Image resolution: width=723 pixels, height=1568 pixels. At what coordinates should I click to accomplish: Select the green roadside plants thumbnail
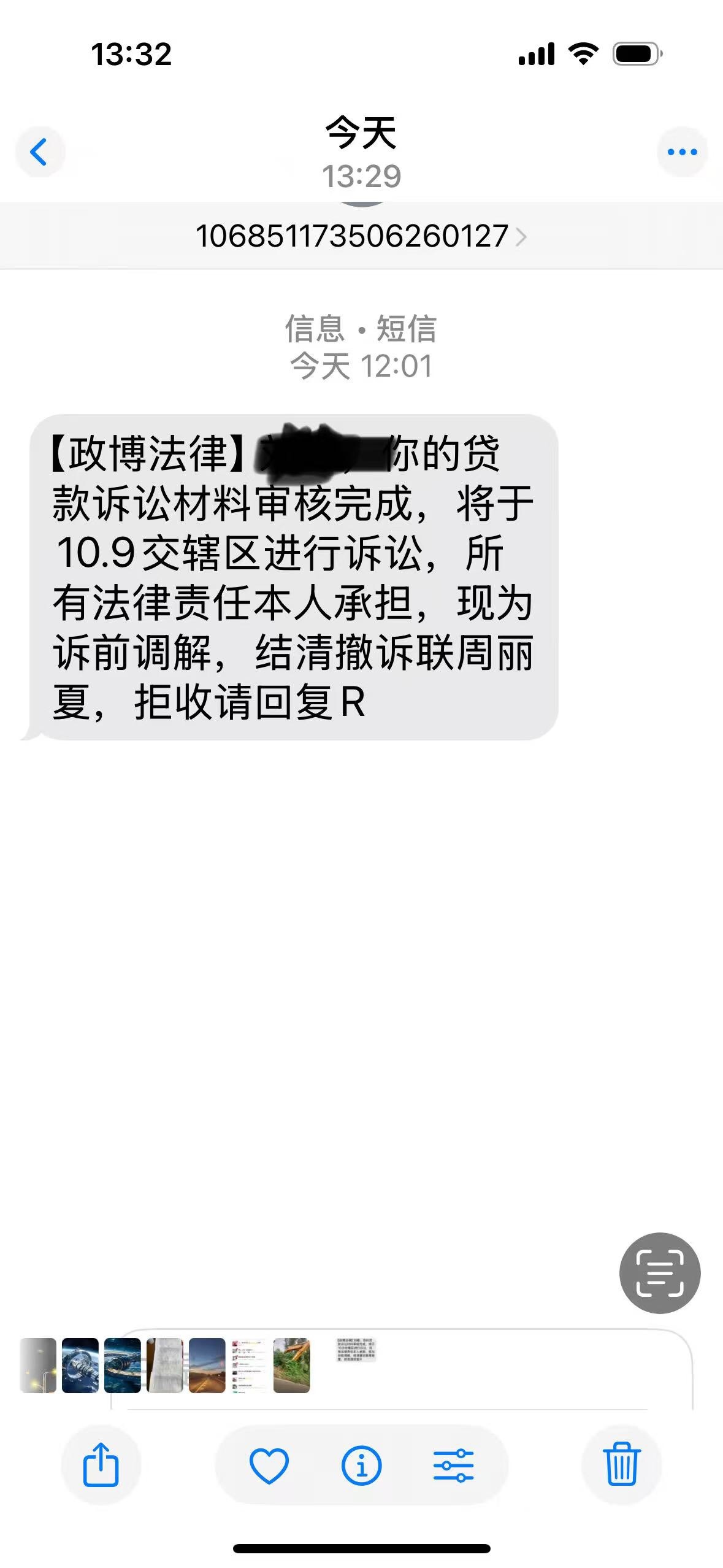click(291, 1365)
